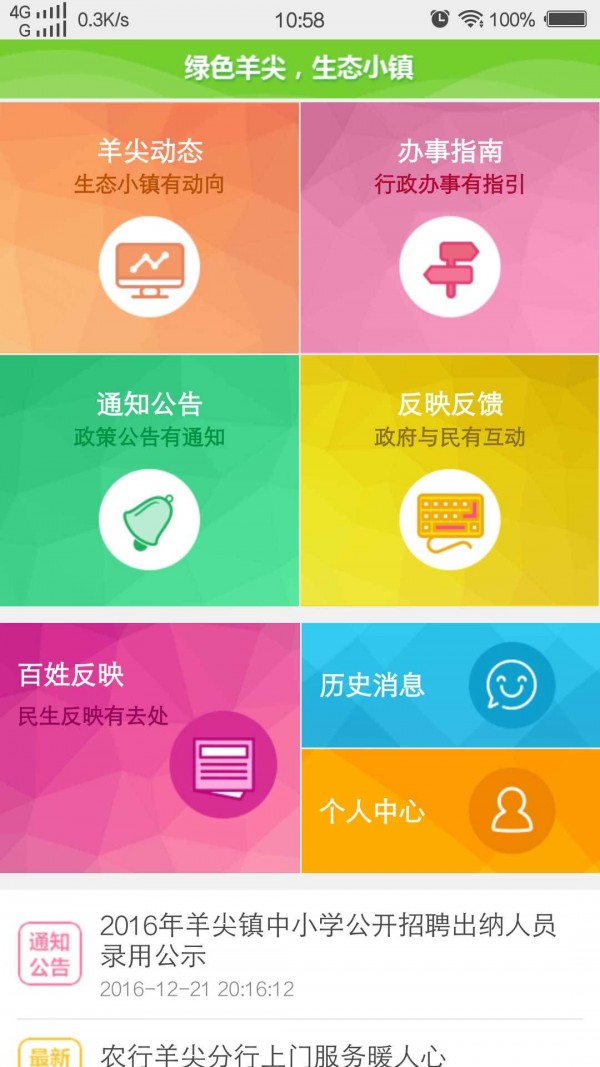Open the 2016年羊尖镇中小学公开招聘 notice
This screenshot has width=600, height=1067.
pyautogui.click(x=300, y=955)
